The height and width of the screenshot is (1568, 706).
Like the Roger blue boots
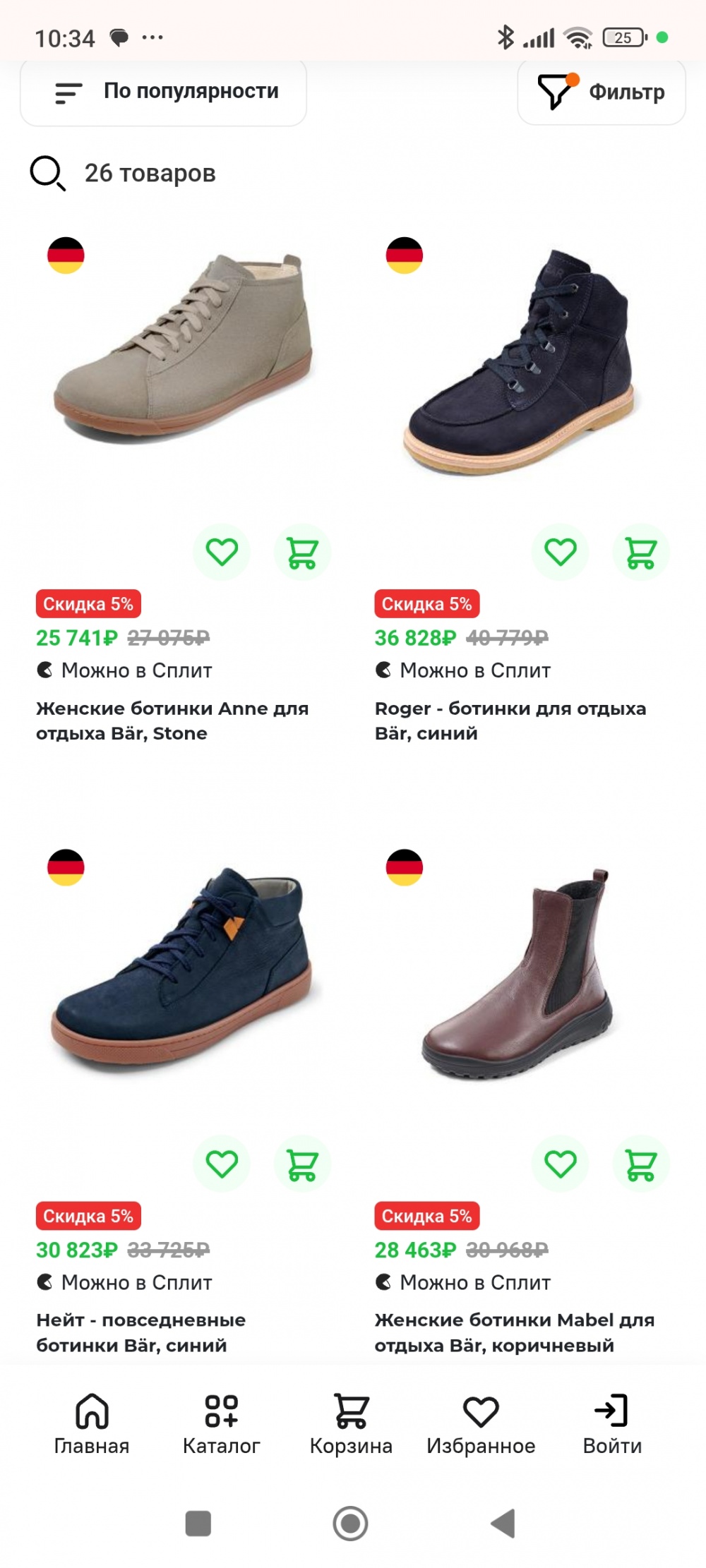tap(561, 552)
